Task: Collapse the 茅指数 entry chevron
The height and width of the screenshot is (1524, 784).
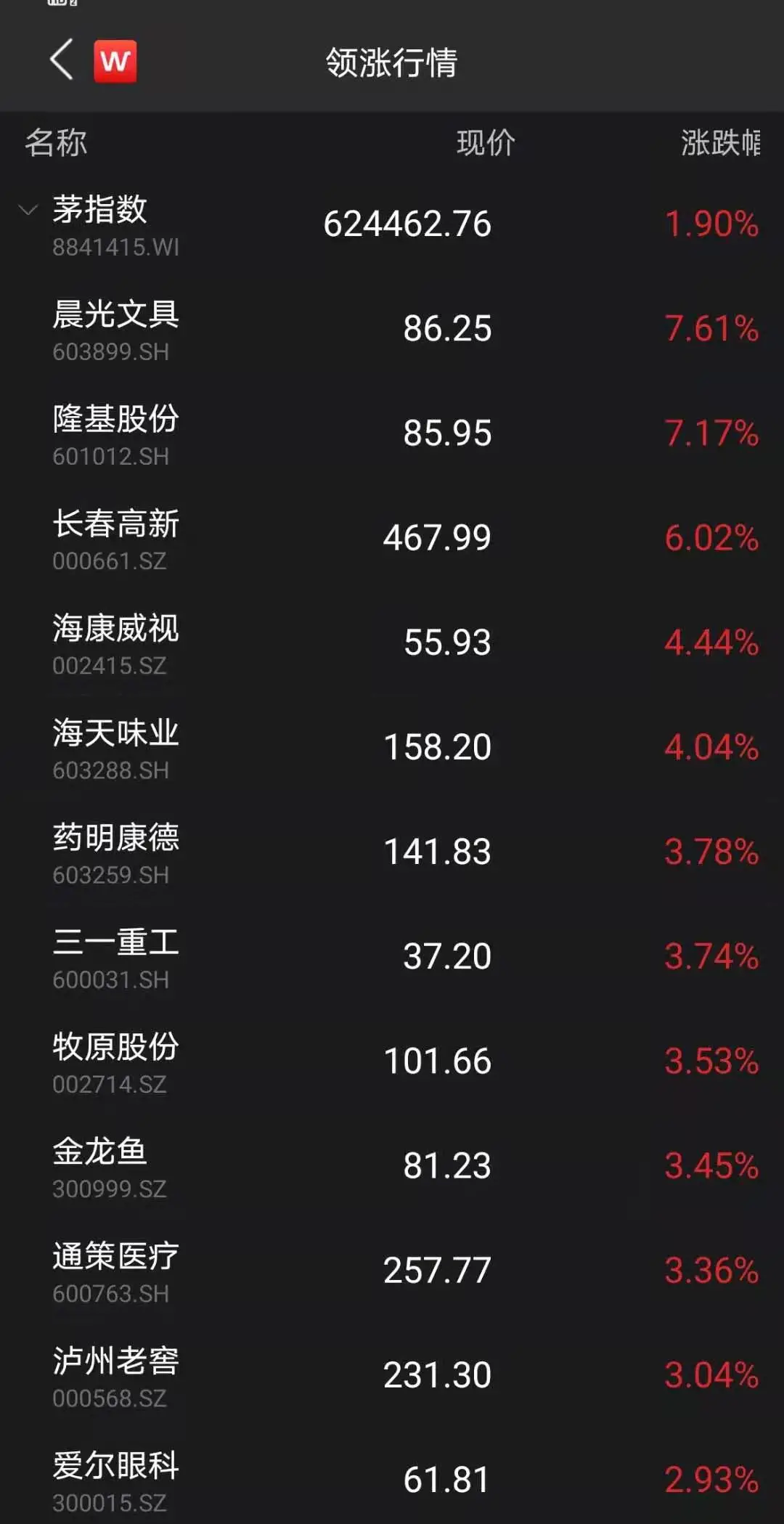Action: tap(26, 211)
